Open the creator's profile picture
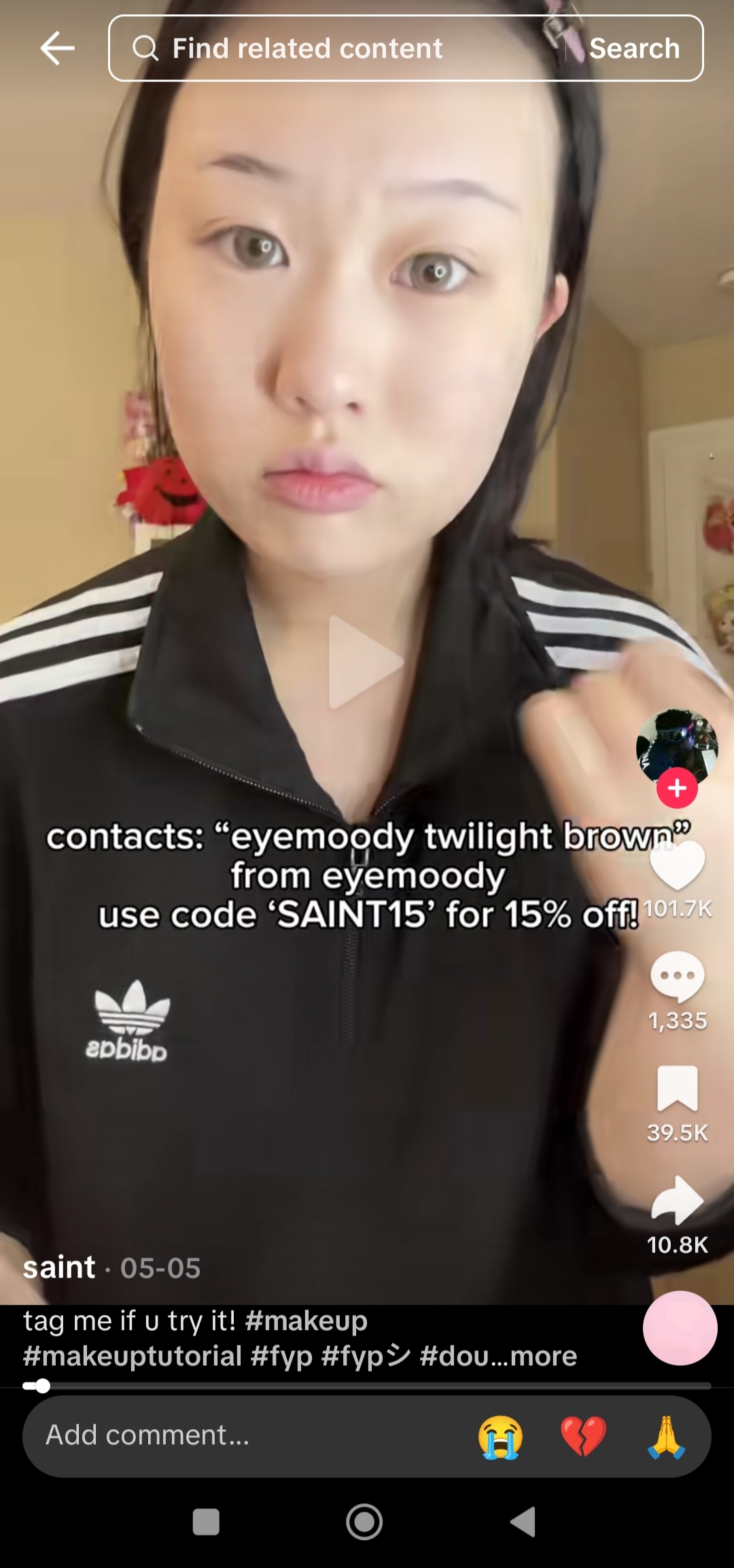The width and height of the screenshot is (734, 1568). tap(676, 746)
